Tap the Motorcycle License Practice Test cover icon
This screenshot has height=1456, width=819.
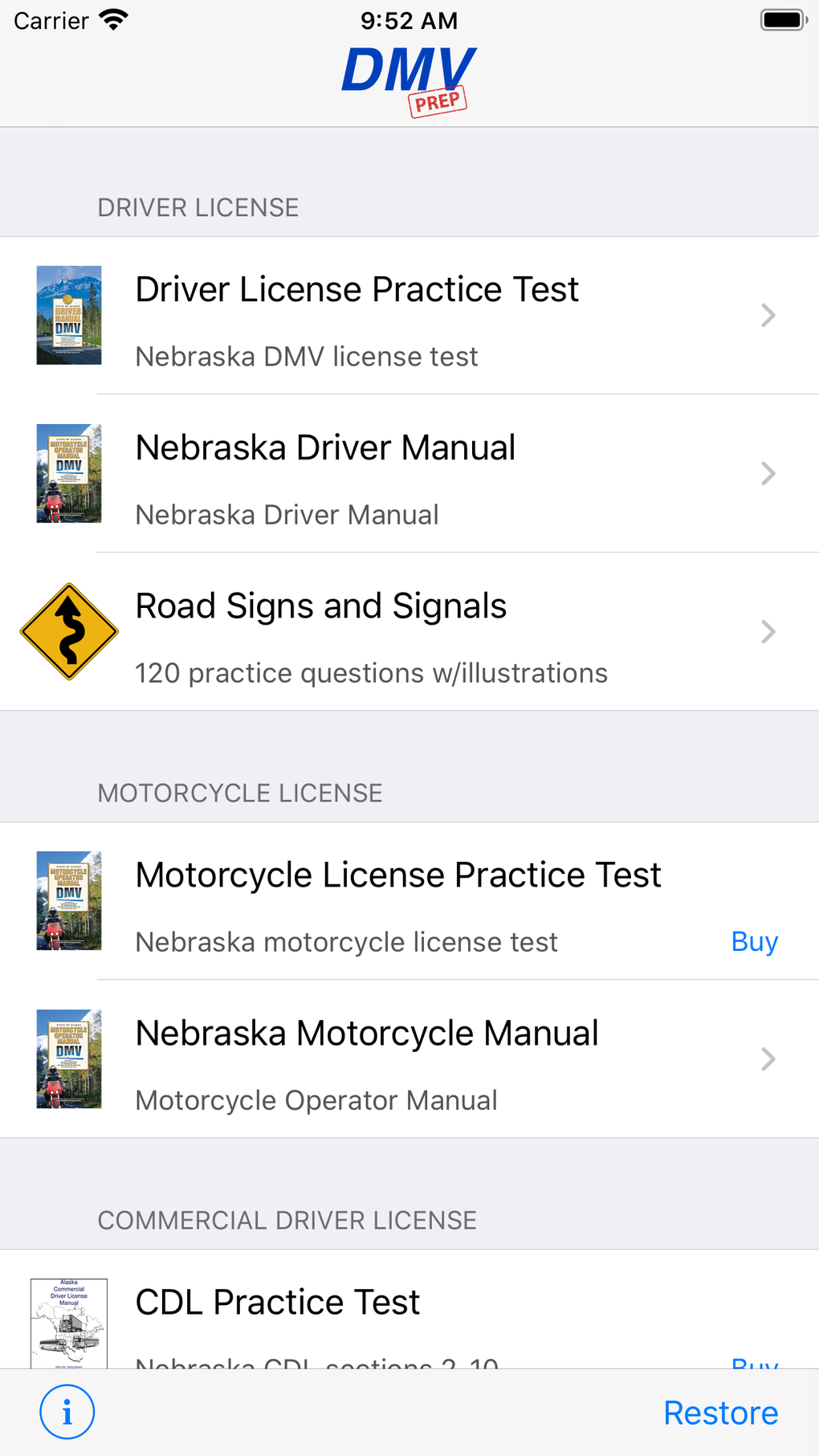68,900
